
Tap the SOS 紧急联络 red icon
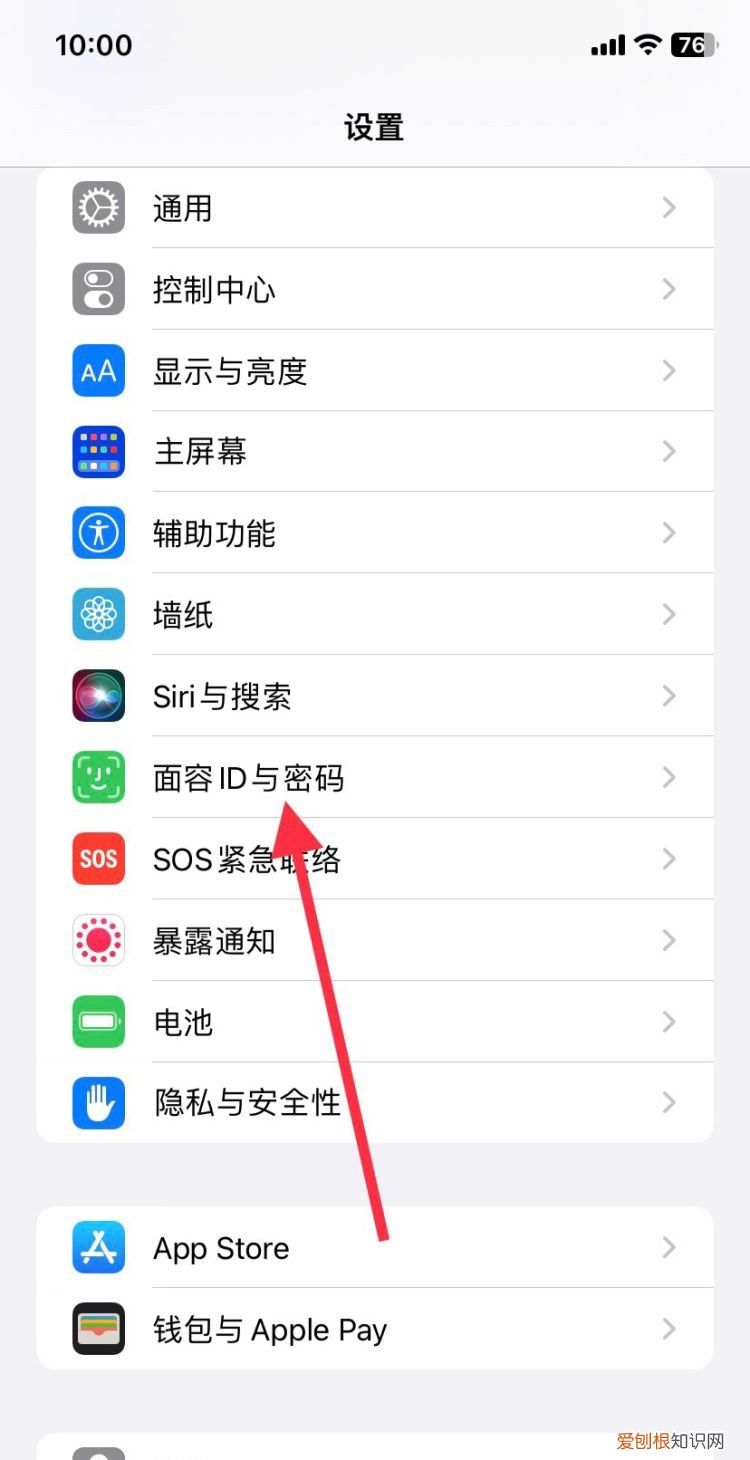point(97,859)
